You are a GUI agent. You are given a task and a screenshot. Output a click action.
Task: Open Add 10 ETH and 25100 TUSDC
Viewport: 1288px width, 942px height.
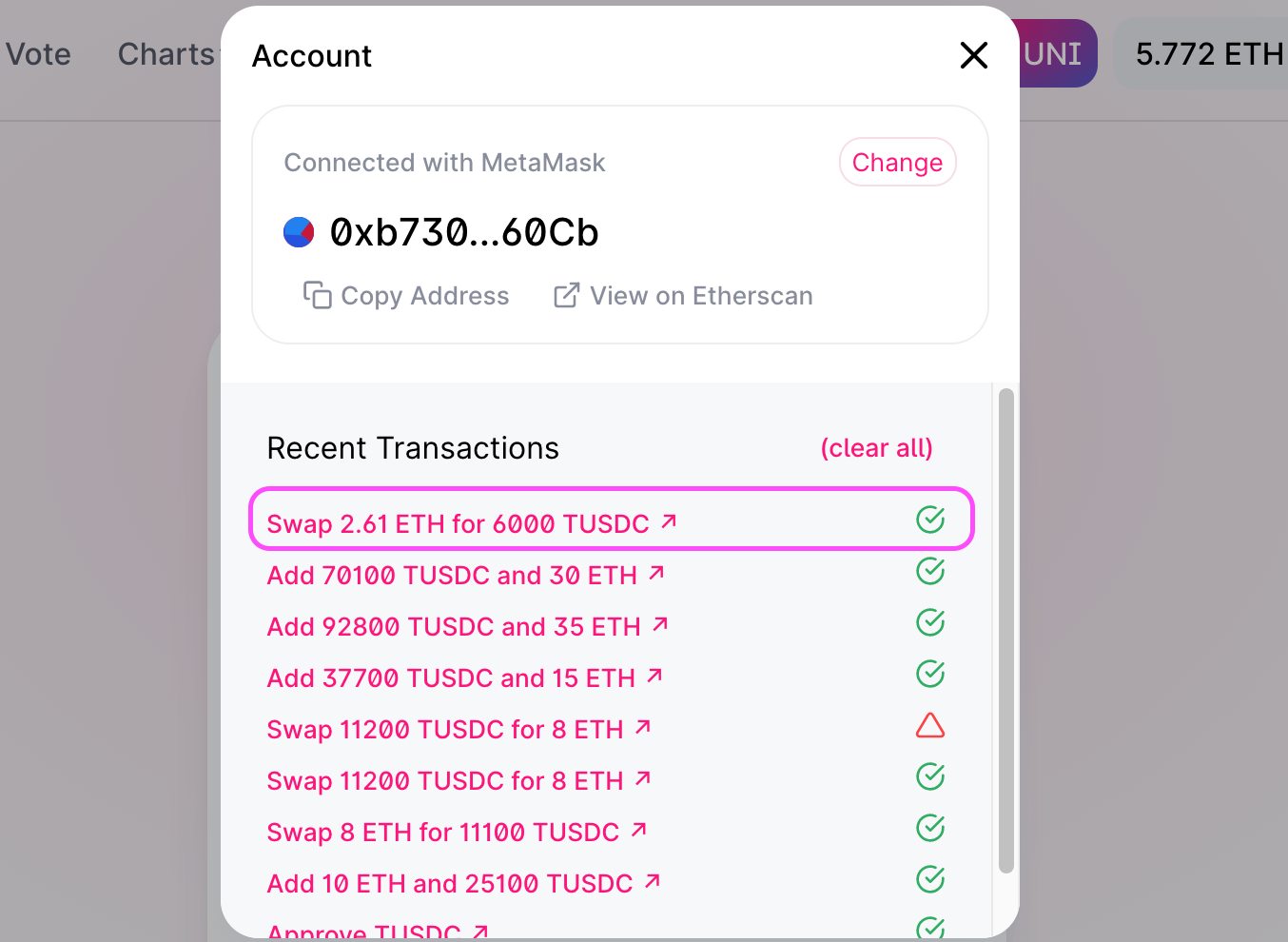(464, 884)
